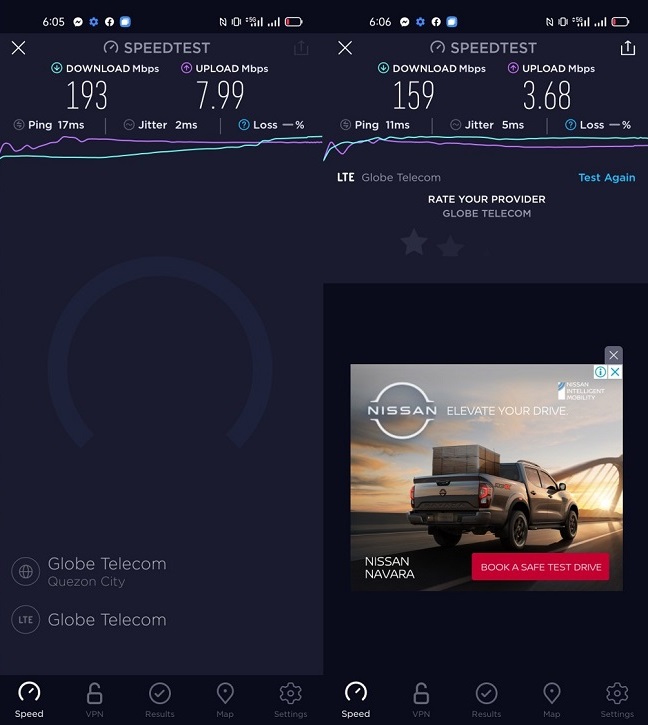Tap Book a Safe Test Drive
Image resolution: width=648 pixels, height=725 pixels.
[540, 567]
